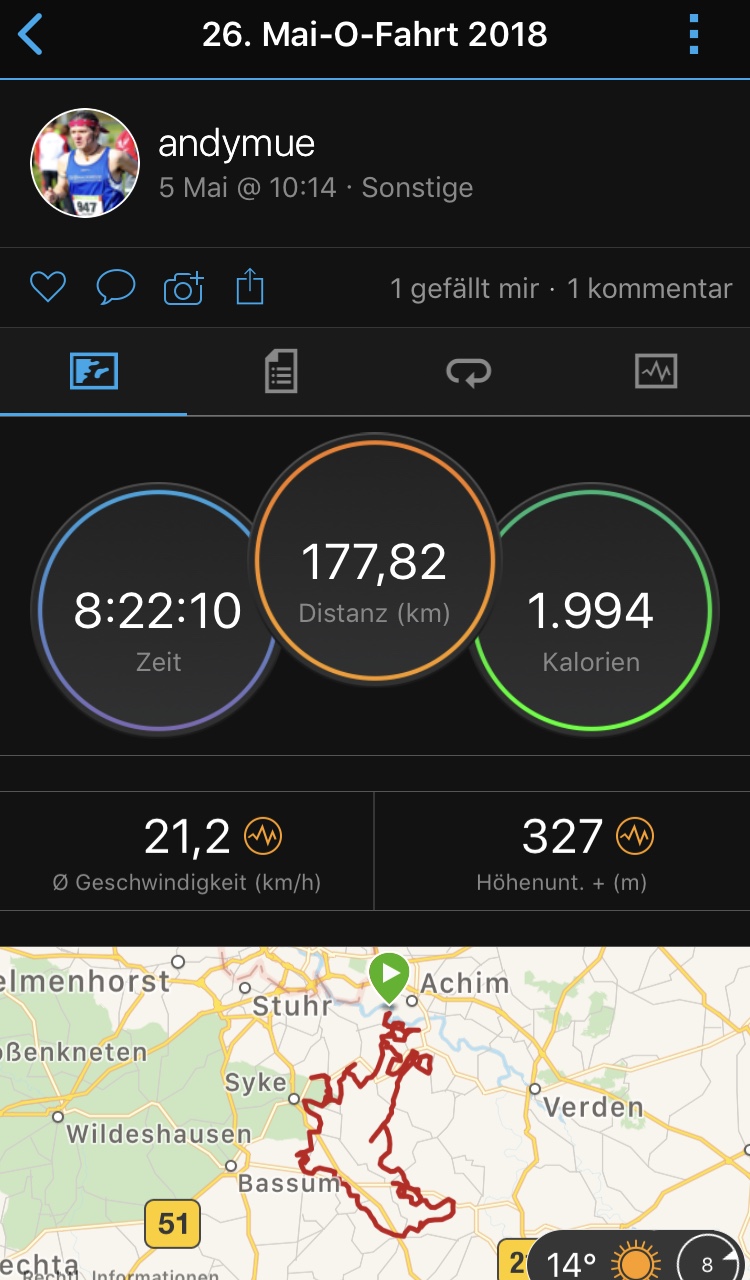
Task: Open andymue's profile picture
Action: click(85, 162)
